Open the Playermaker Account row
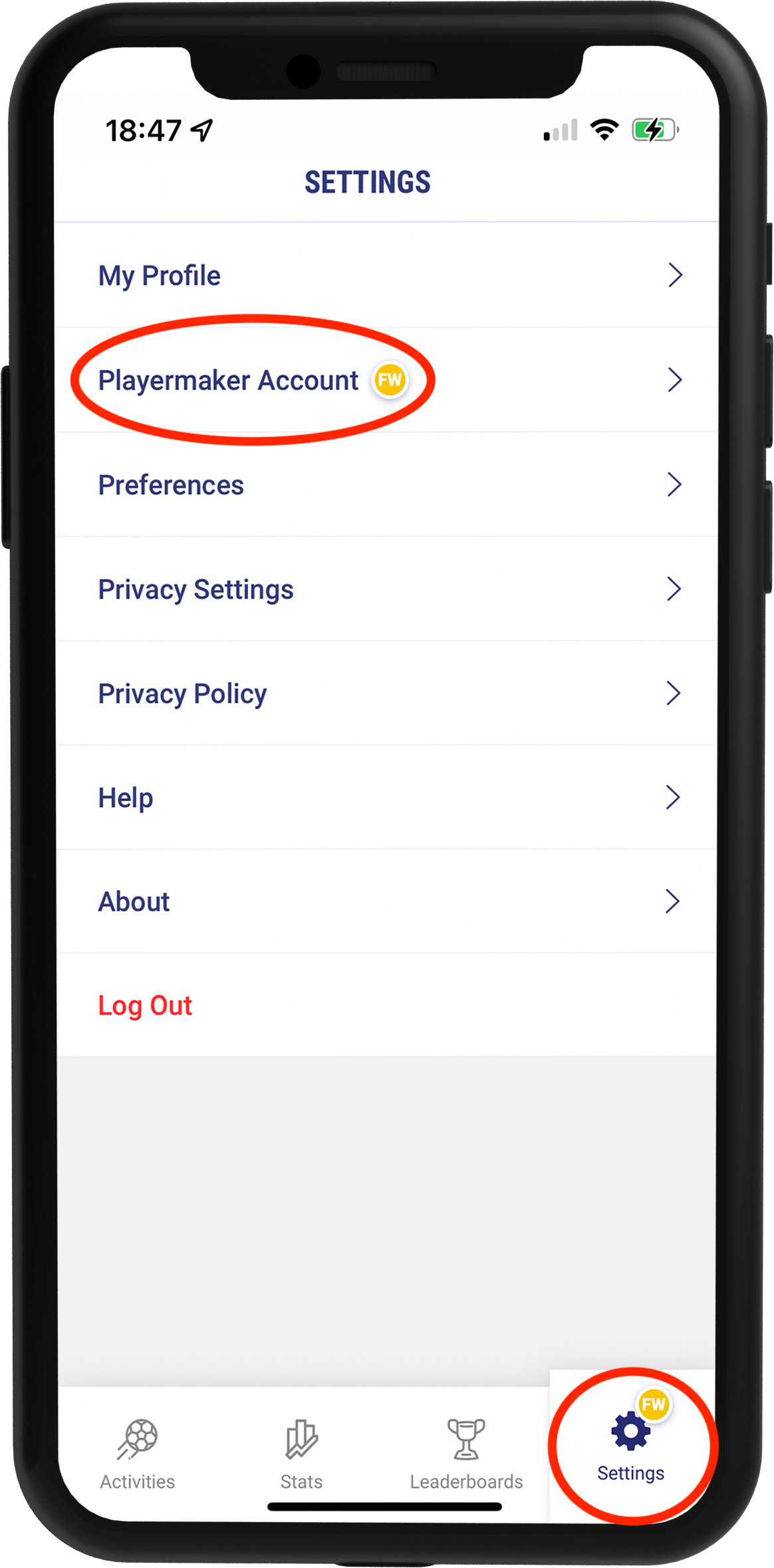This screenshot has height=1568, width=774. (x=386, y=380)
